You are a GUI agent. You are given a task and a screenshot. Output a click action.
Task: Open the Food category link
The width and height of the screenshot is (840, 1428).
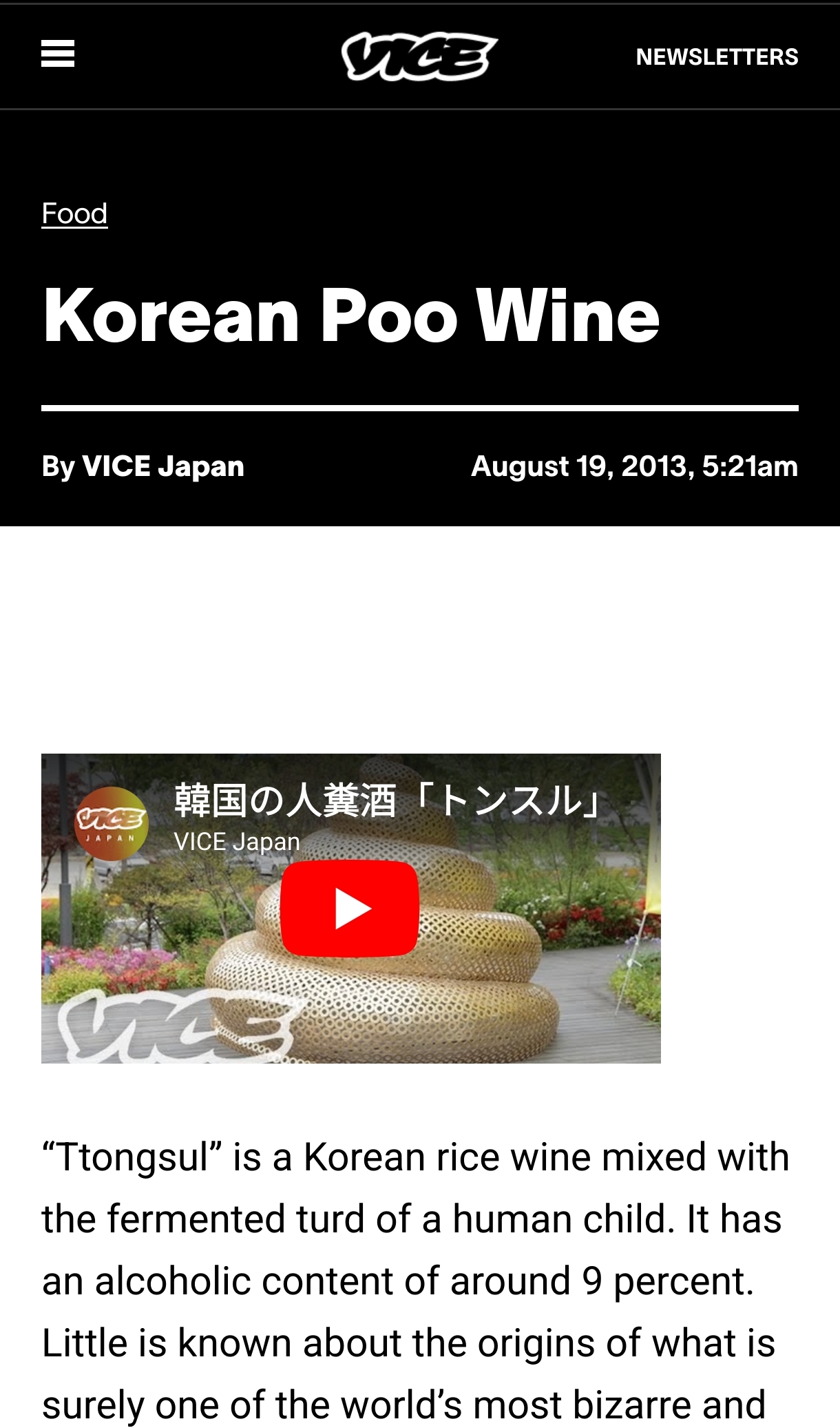pos(74,214)
